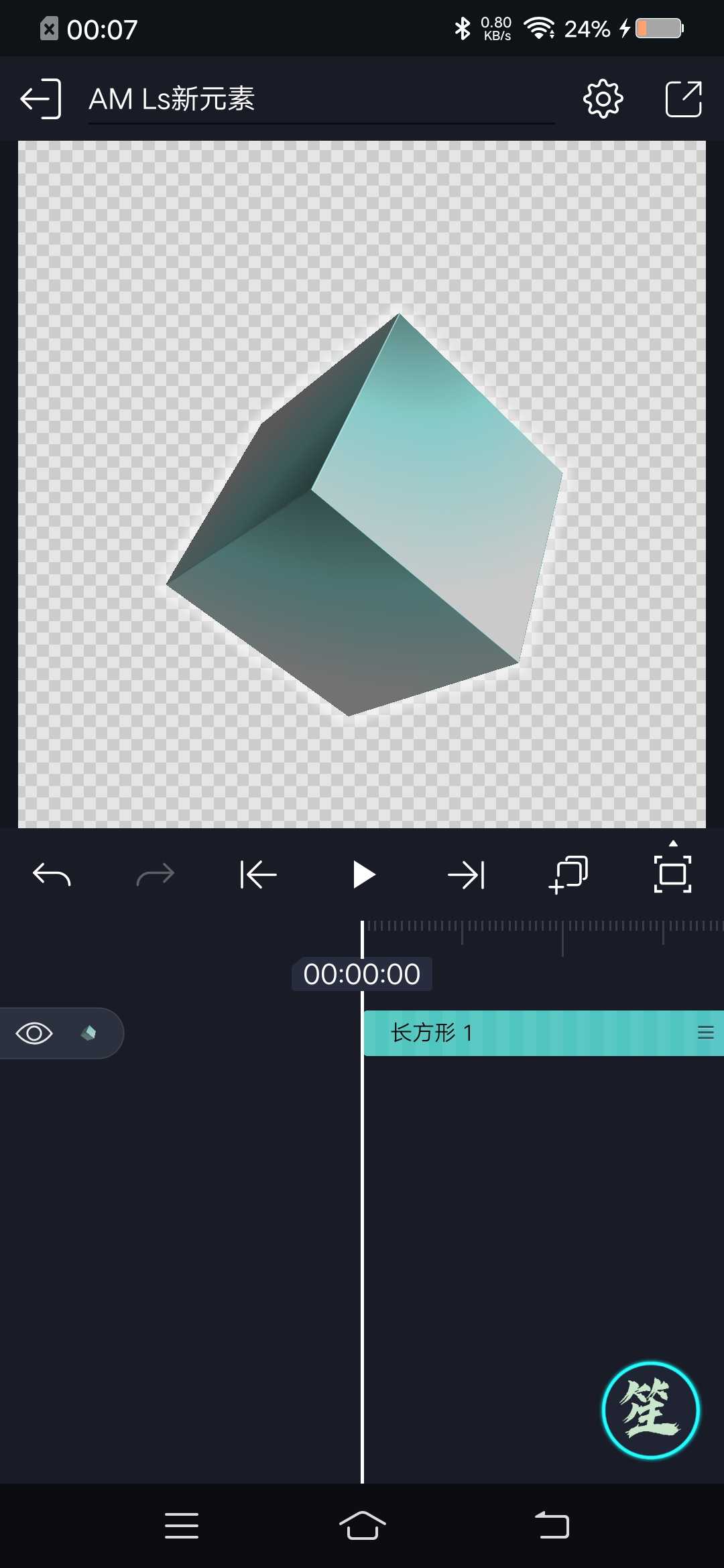This screenshot has height=1568, width=724.
Task: Tap the layer shape thumbnail beside the eye
Action: click(x=88, y=1033)
